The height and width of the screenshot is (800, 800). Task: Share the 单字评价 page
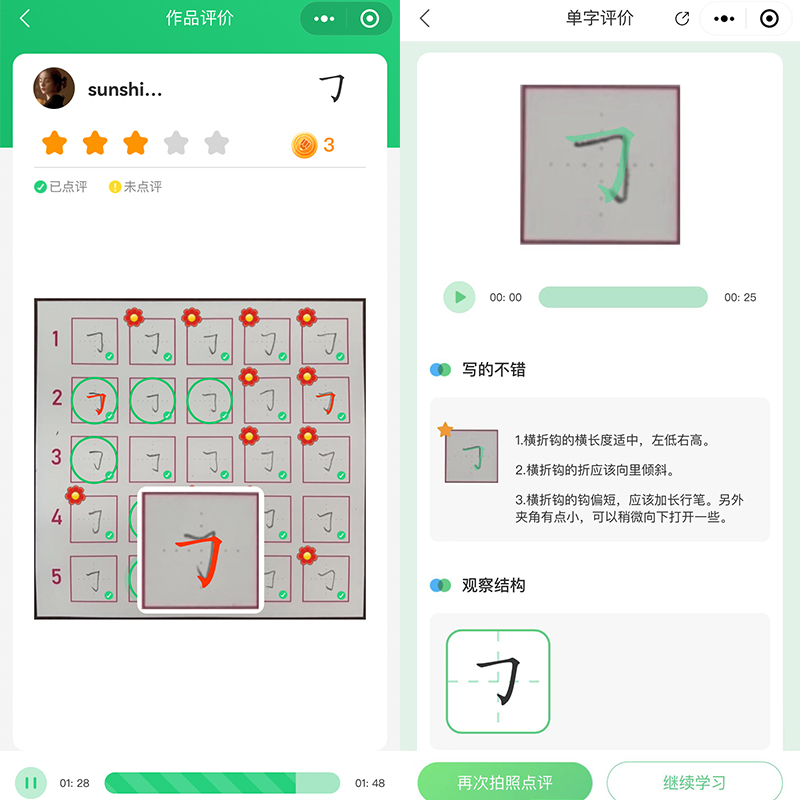(x=682, y=18)
